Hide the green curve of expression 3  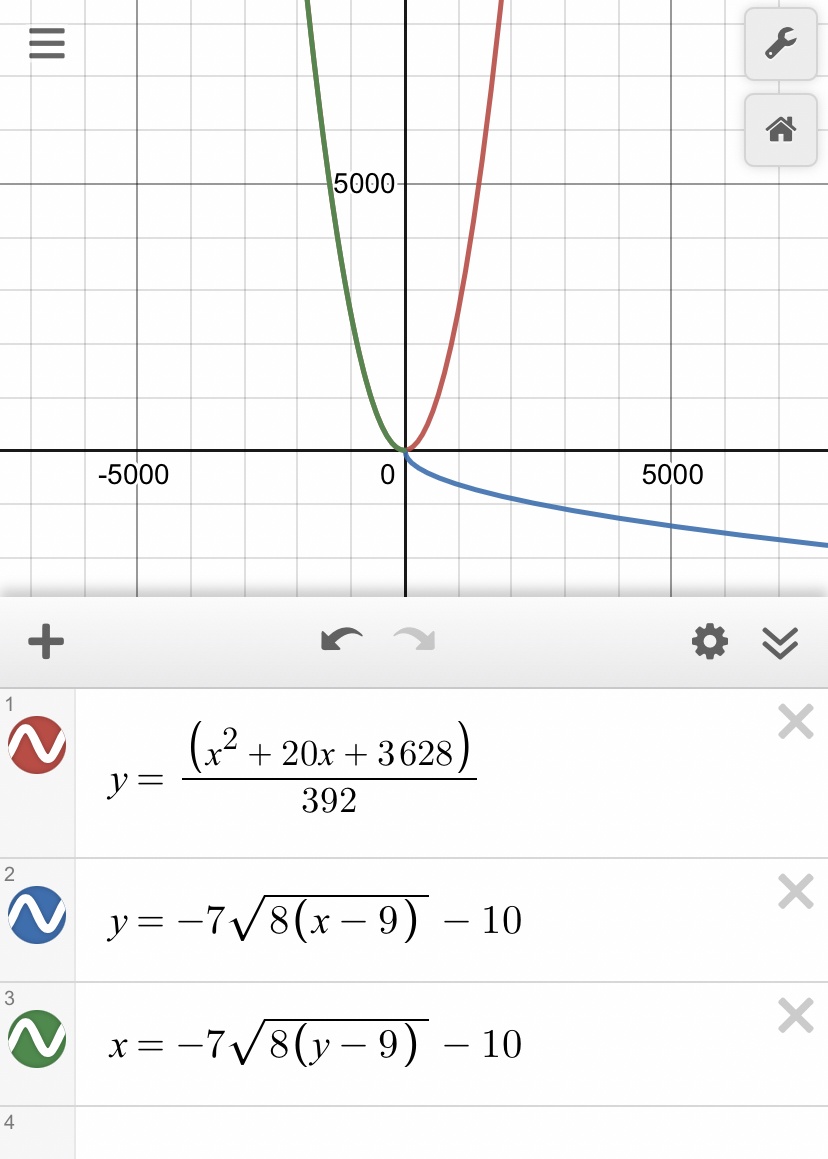[37, 1040]
